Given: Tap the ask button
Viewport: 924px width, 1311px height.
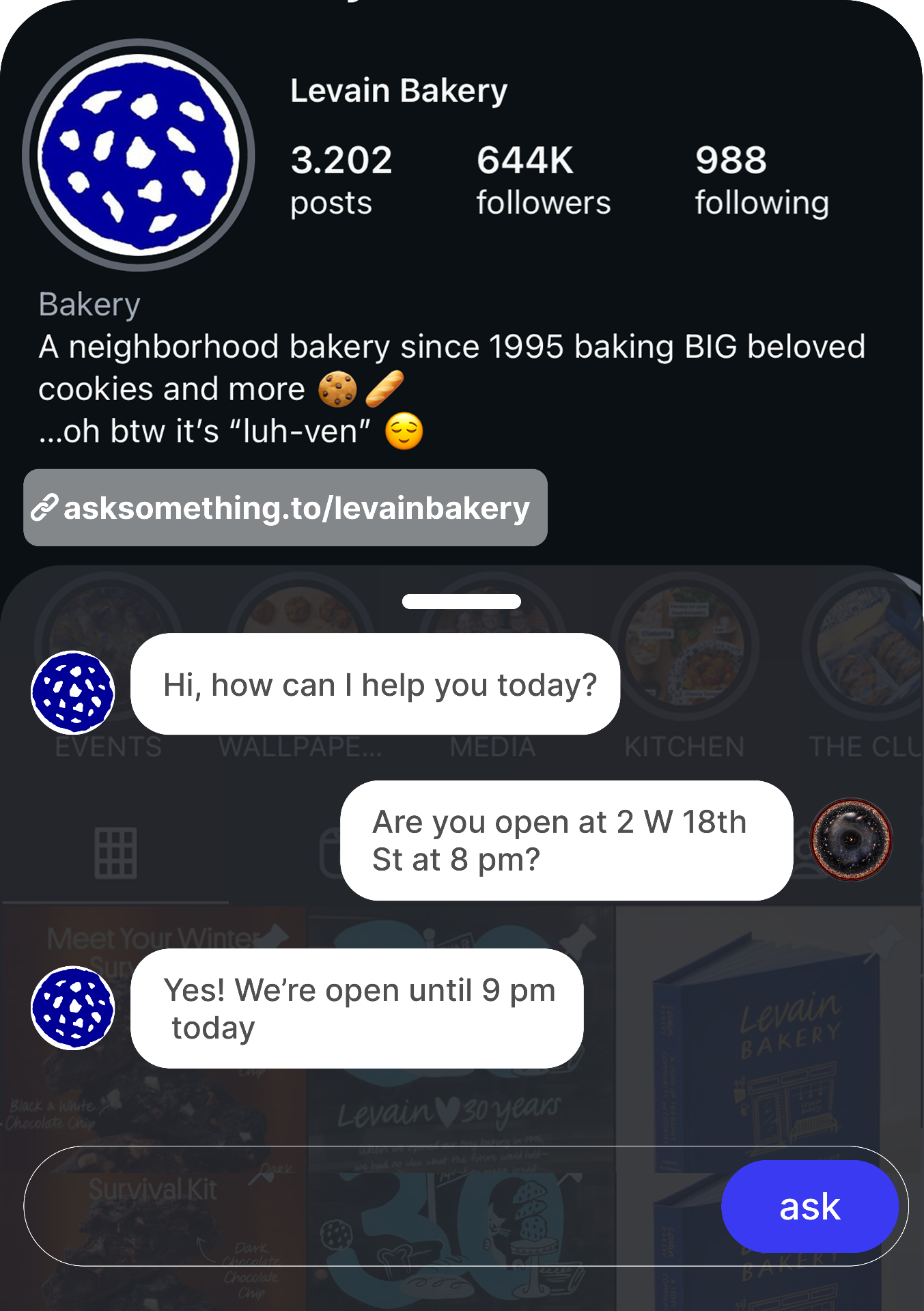Looking at the screenshot, I should (x=809, y=1207).
